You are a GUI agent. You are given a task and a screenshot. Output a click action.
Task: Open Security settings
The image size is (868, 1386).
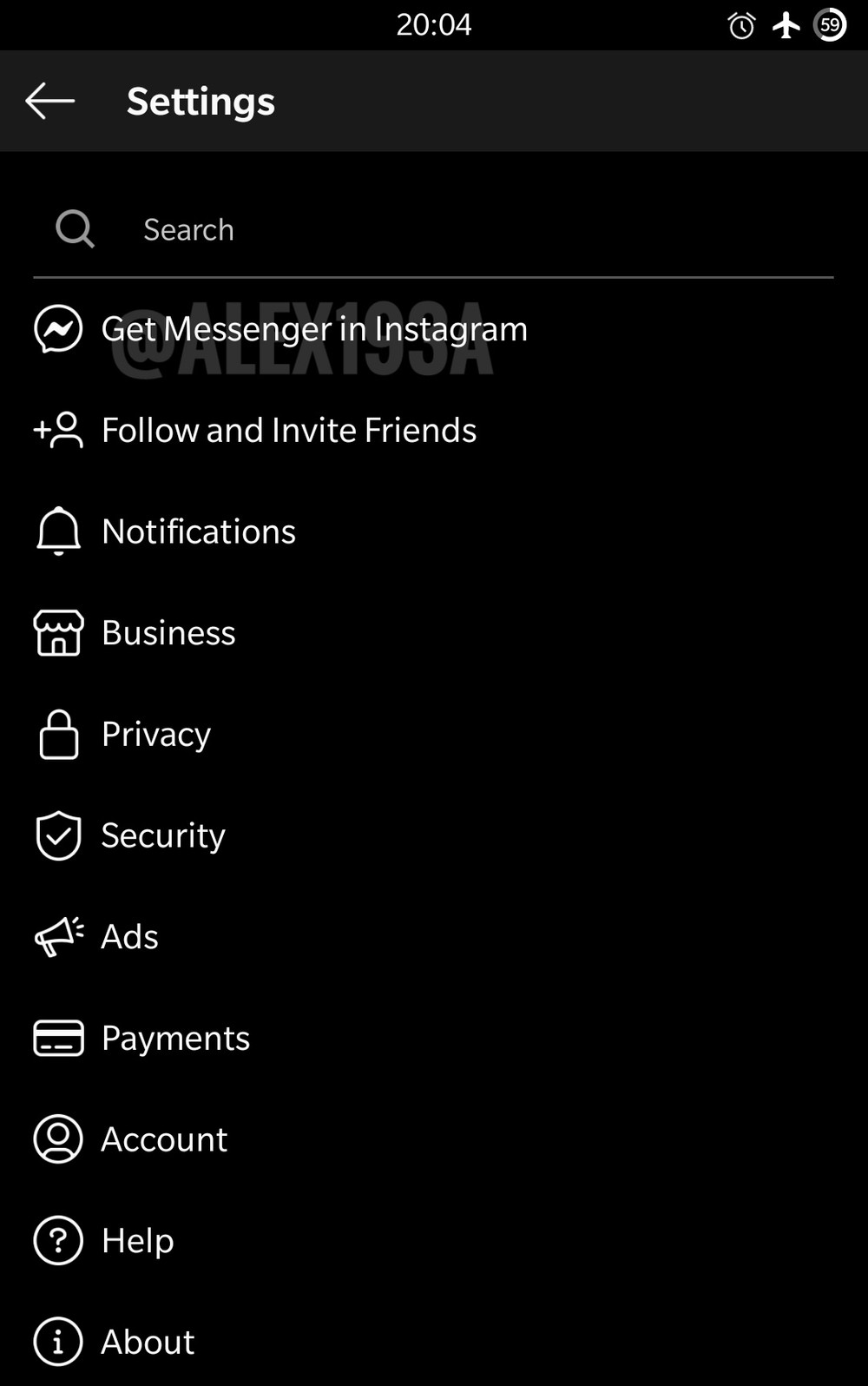click(163, 835)
